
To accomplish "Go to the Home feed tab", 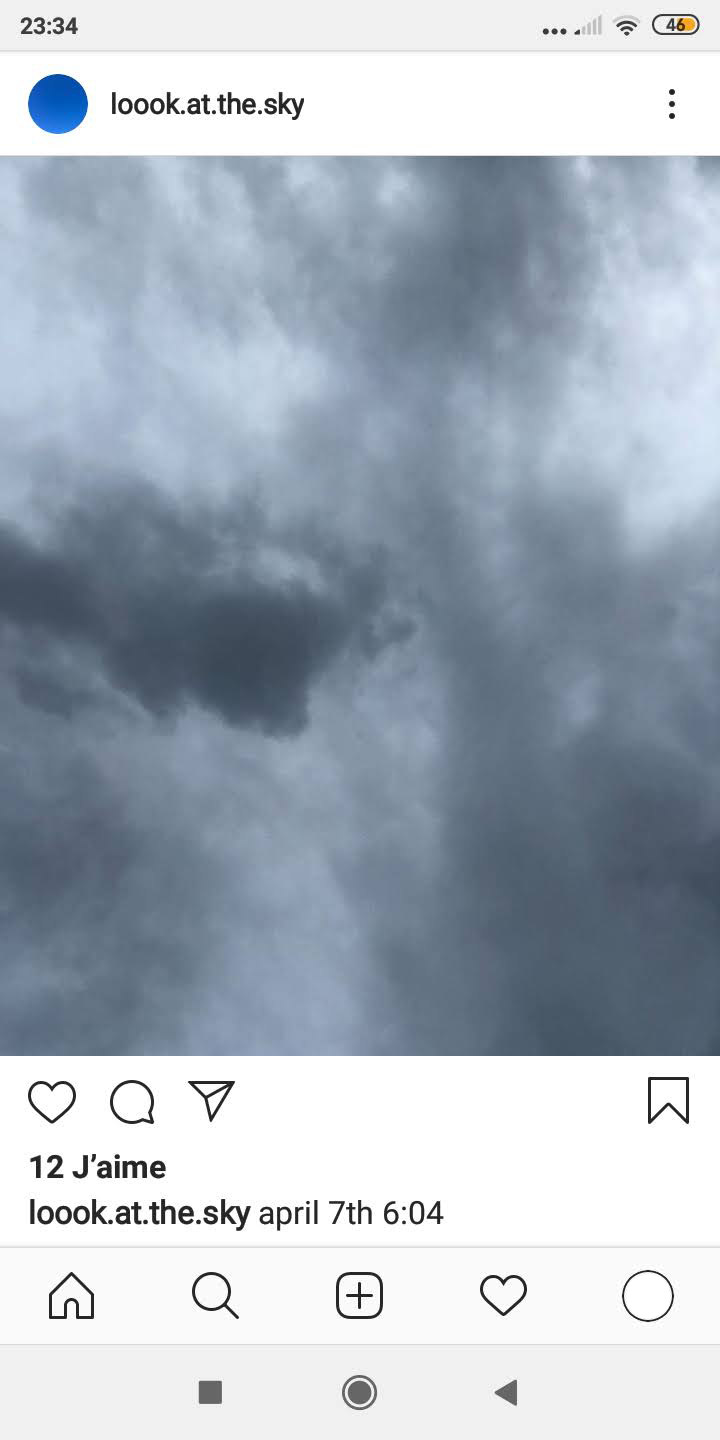I will pyautogui.click(x=72, y=1296).
